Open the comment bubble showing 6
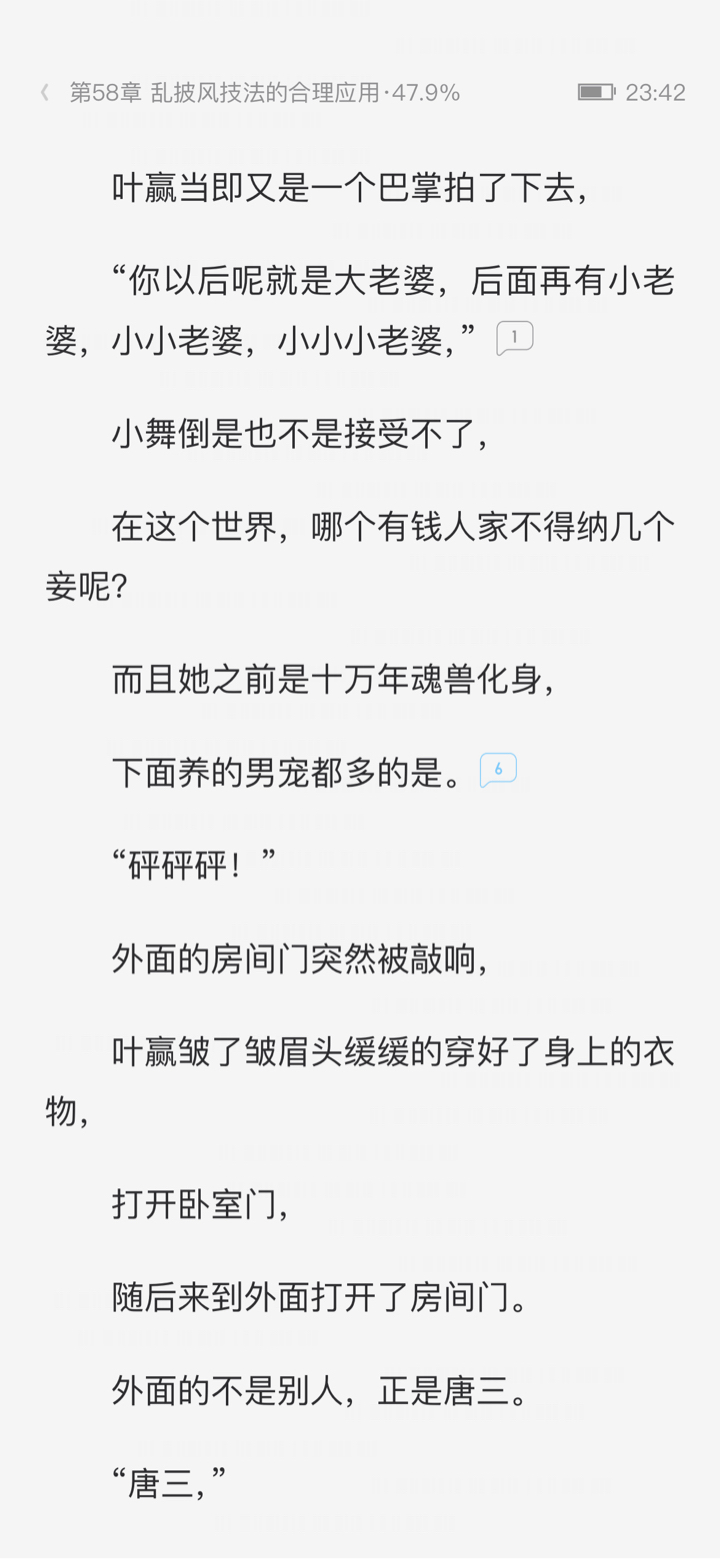The width and height of the screenshot is (720, 1559). [498, 770]
